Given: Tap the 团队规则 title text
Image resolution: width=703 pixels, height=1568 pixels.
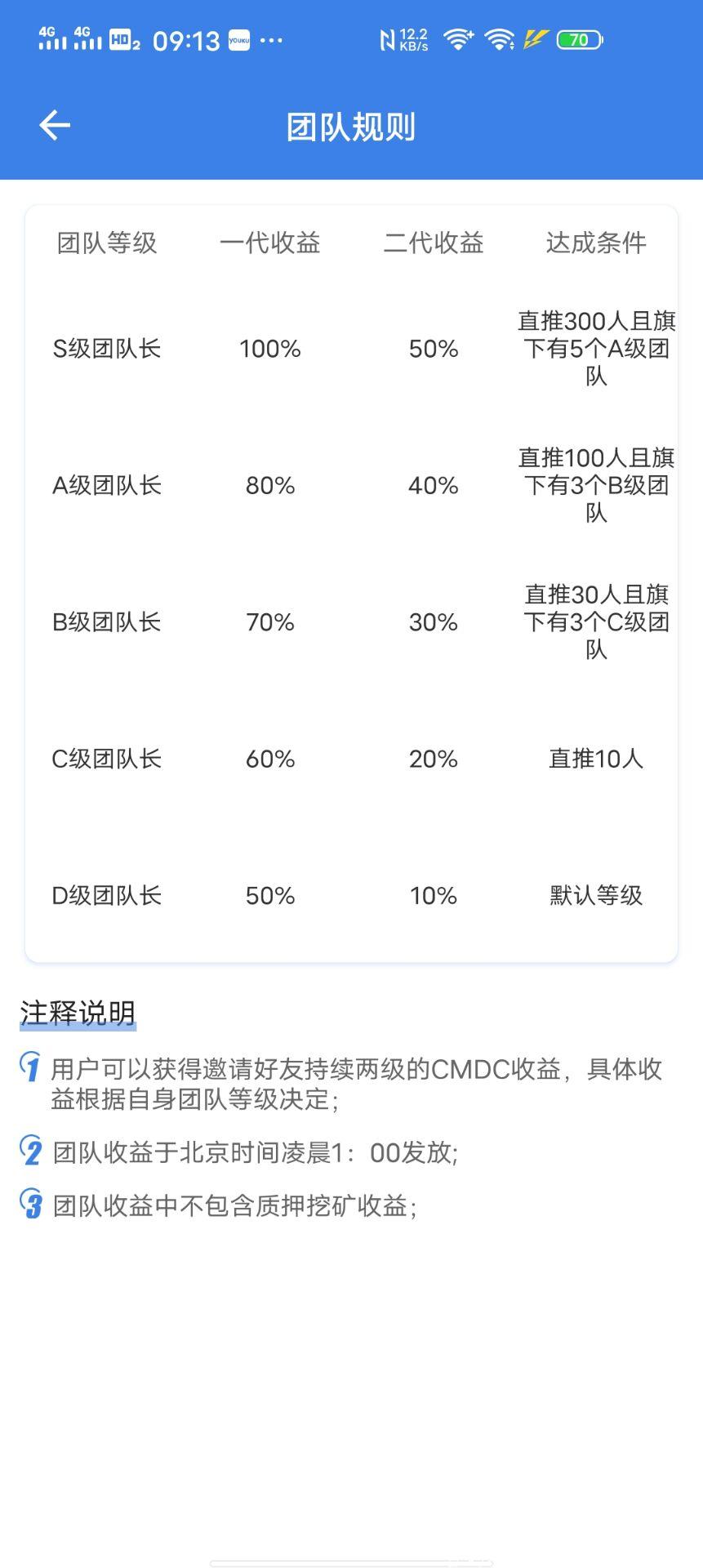Looking at the screenshot, I should [x=351, y=127].
